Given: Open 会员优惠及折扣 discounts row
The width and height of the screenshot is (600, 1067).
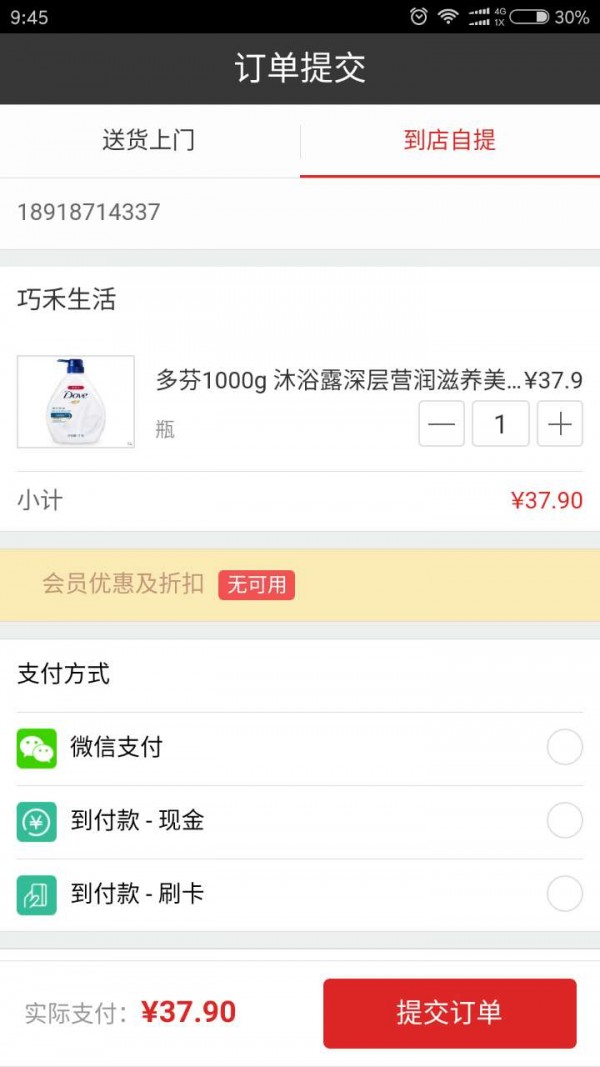Looking at the screenshot, I should (x=300, y=584).
